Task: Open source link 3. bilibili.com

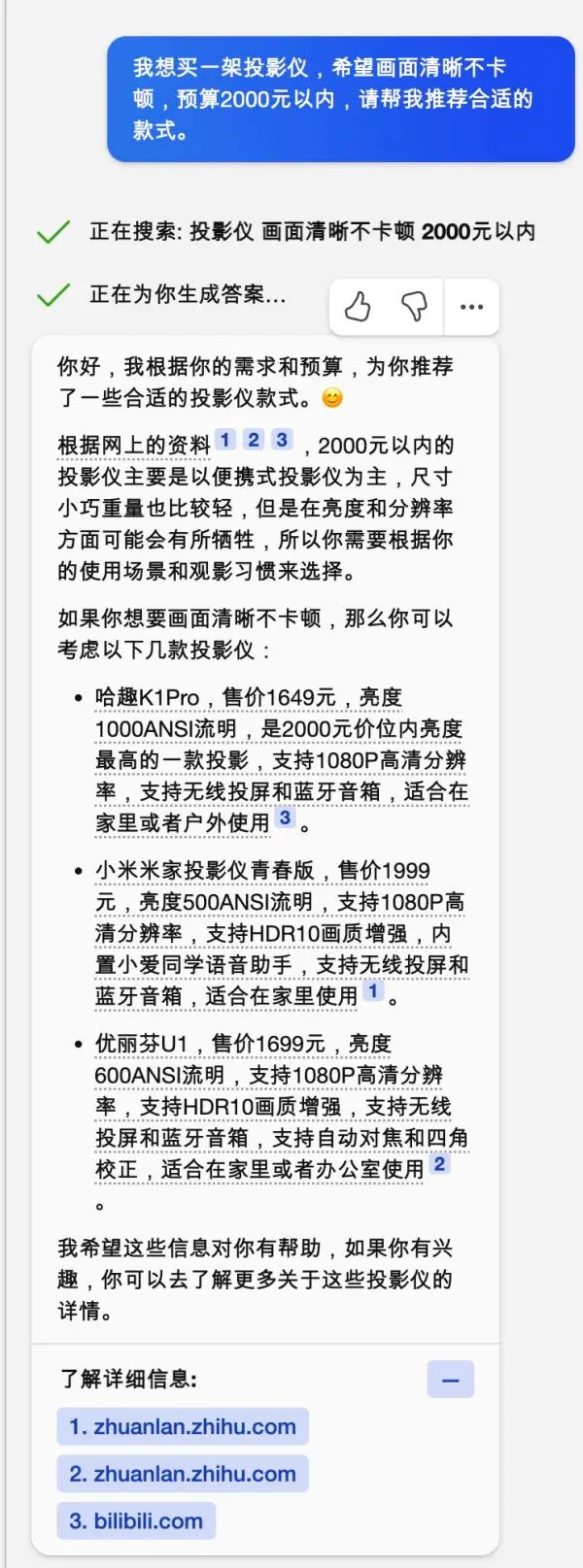Action: [136, 1520]
